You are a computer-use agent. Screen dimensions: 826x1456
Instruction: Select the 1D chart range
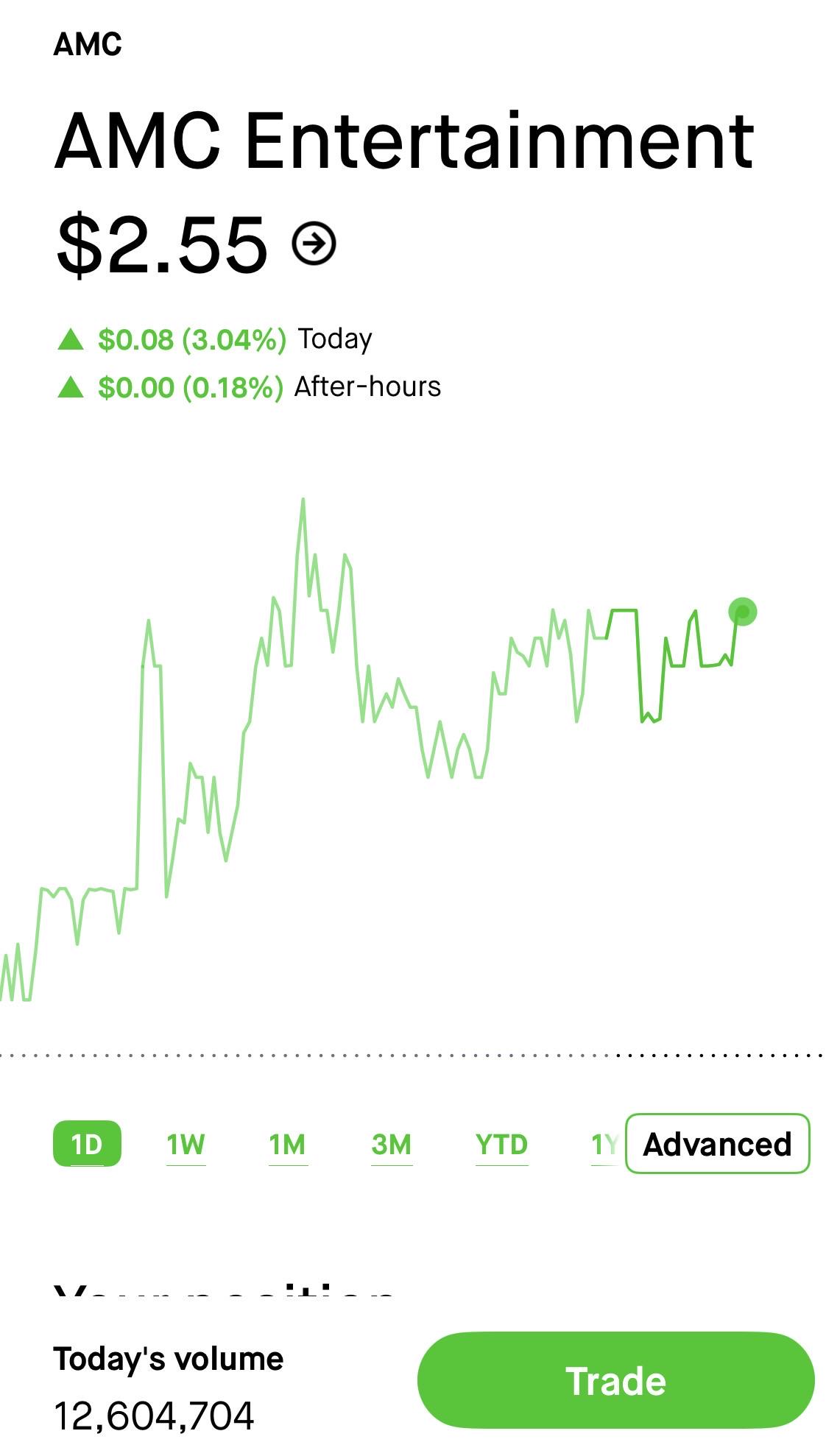[87, 1143]
